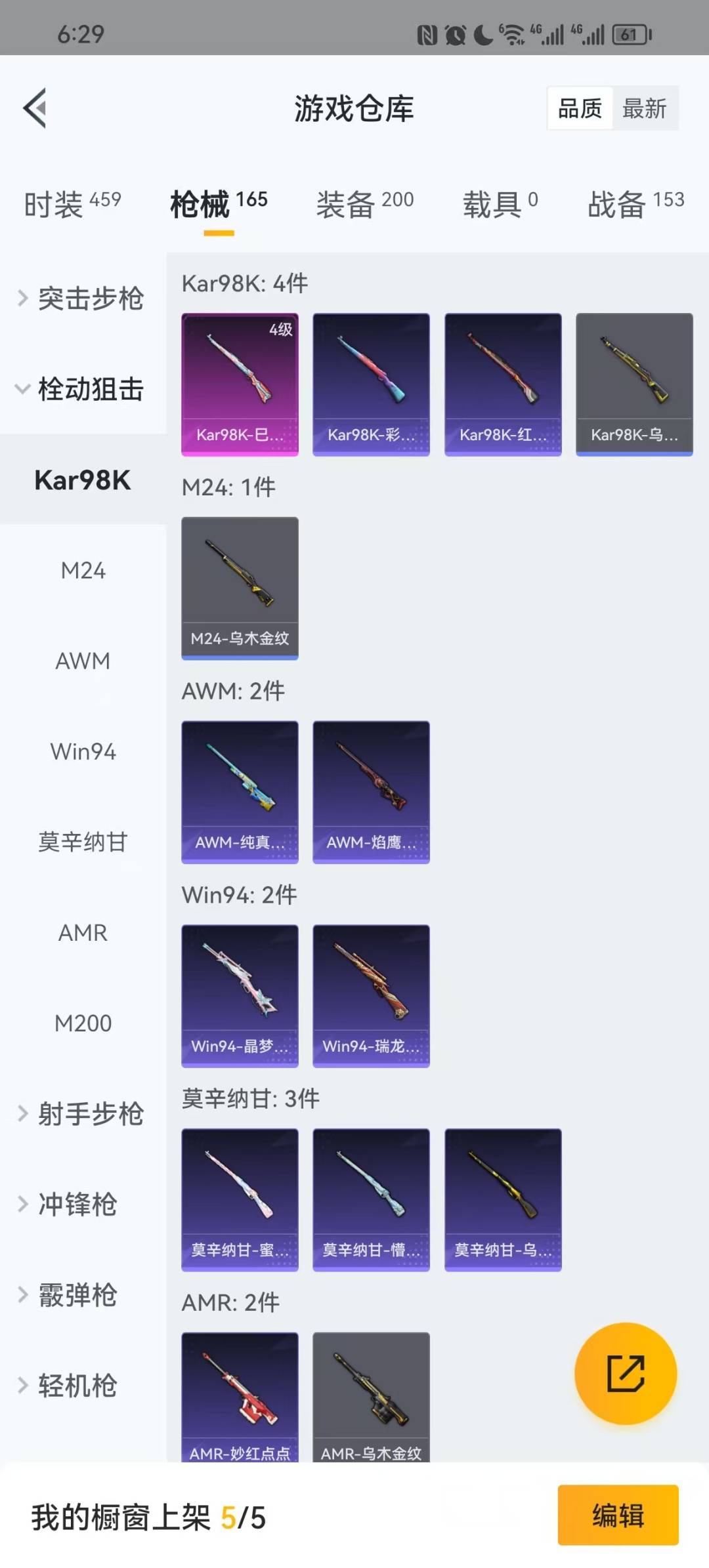Open the AWM-焰鹰 skin tile
Viewport: 709px width, 1568px height.
tap(371, 791)
